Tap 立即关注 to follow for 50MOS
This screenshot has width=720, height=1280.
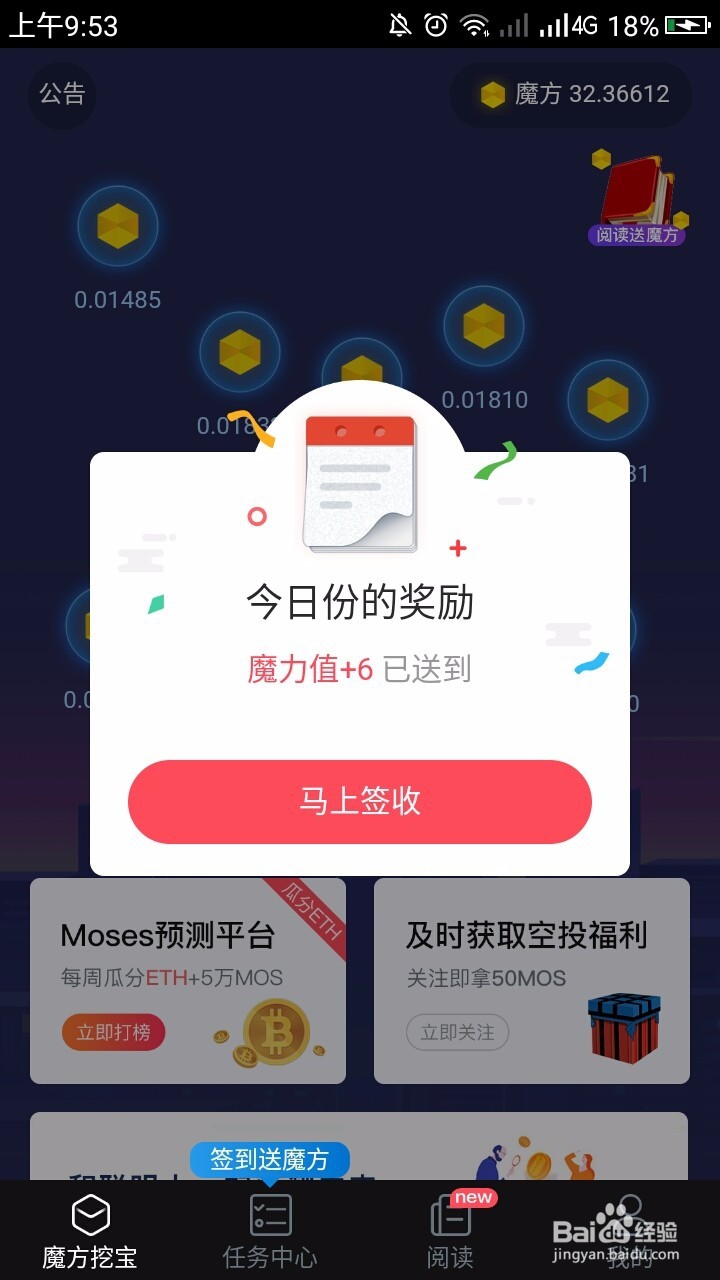tap(457, 1031)
